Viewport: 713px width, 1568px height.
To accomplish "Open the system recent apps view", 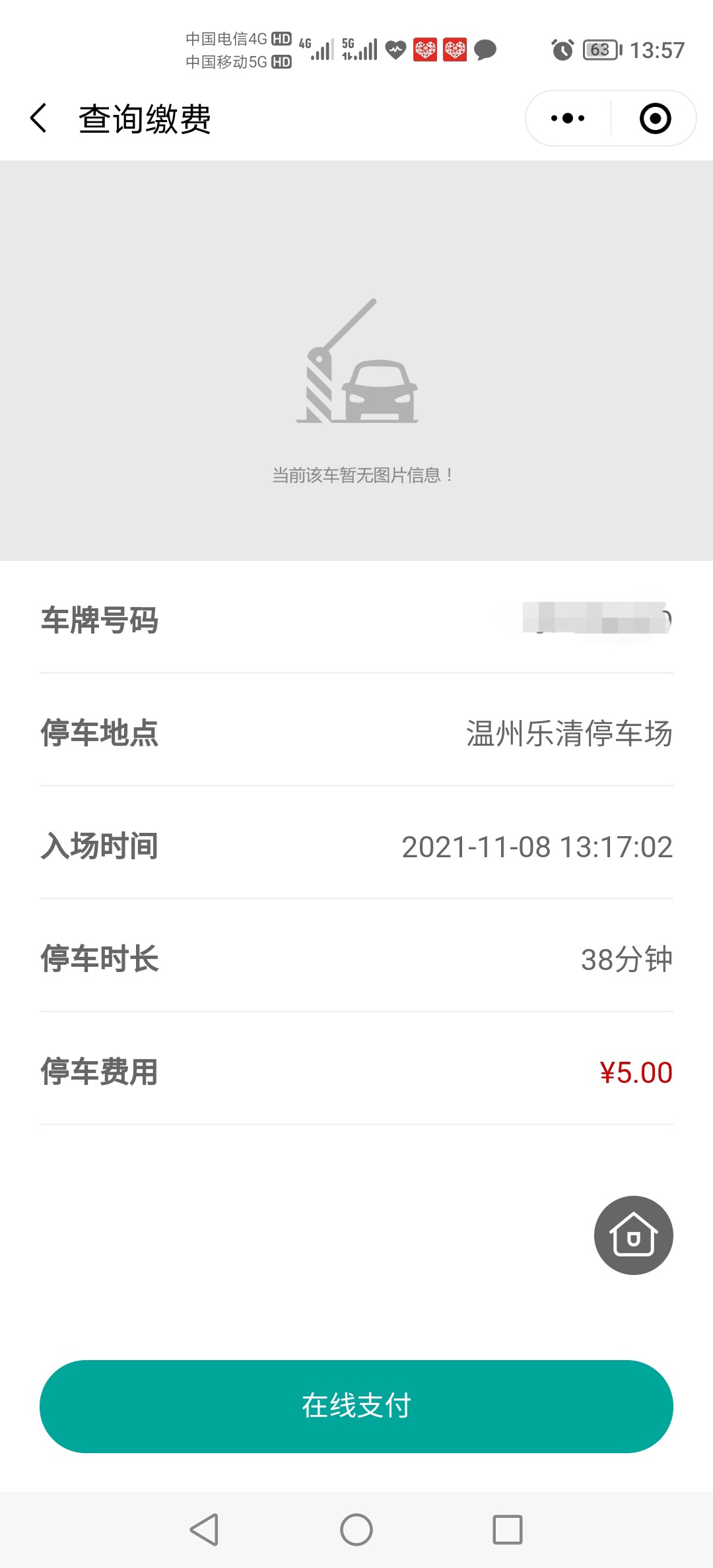I will pyautogui.click(x=507, y=1529).
